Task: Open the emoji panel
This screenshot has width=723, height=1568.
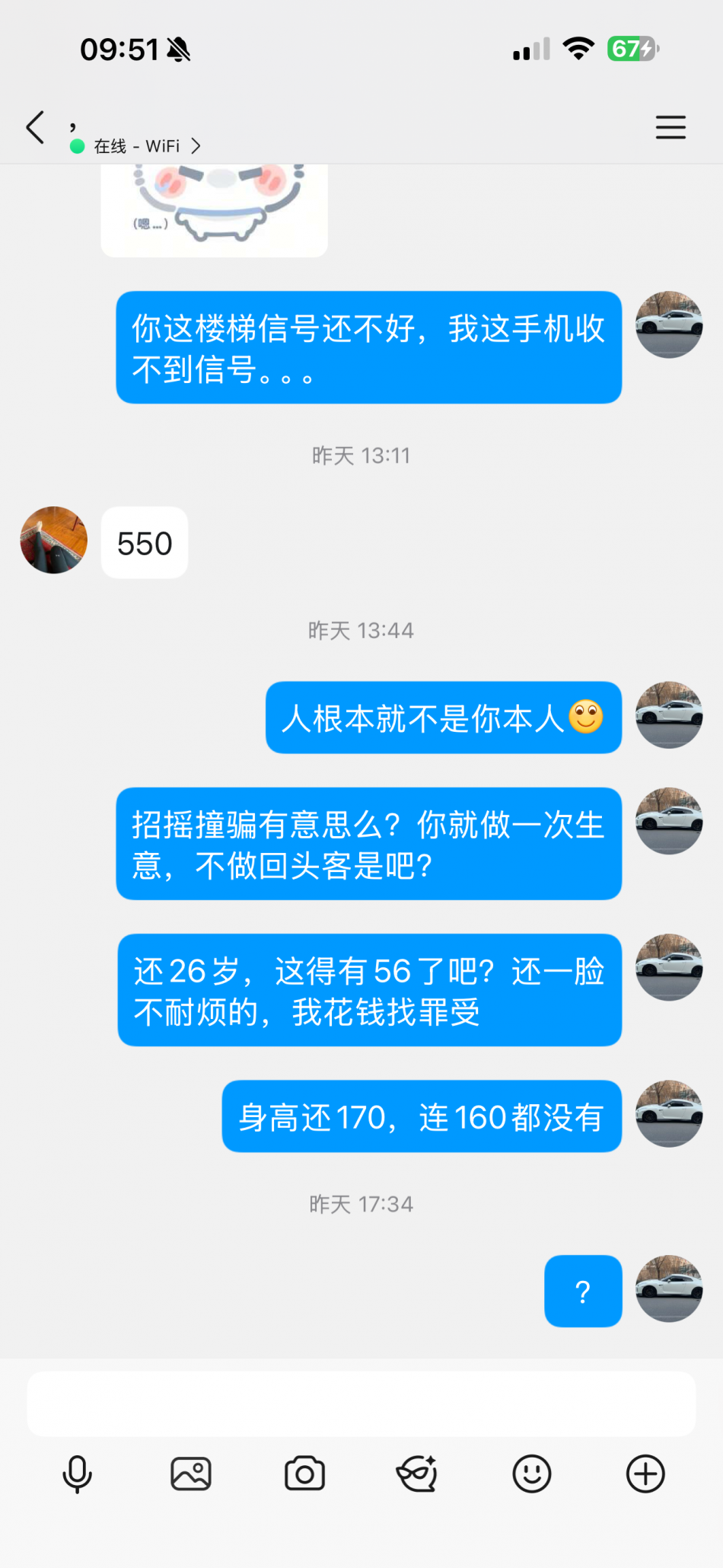Action: [x=531, y=1474]
